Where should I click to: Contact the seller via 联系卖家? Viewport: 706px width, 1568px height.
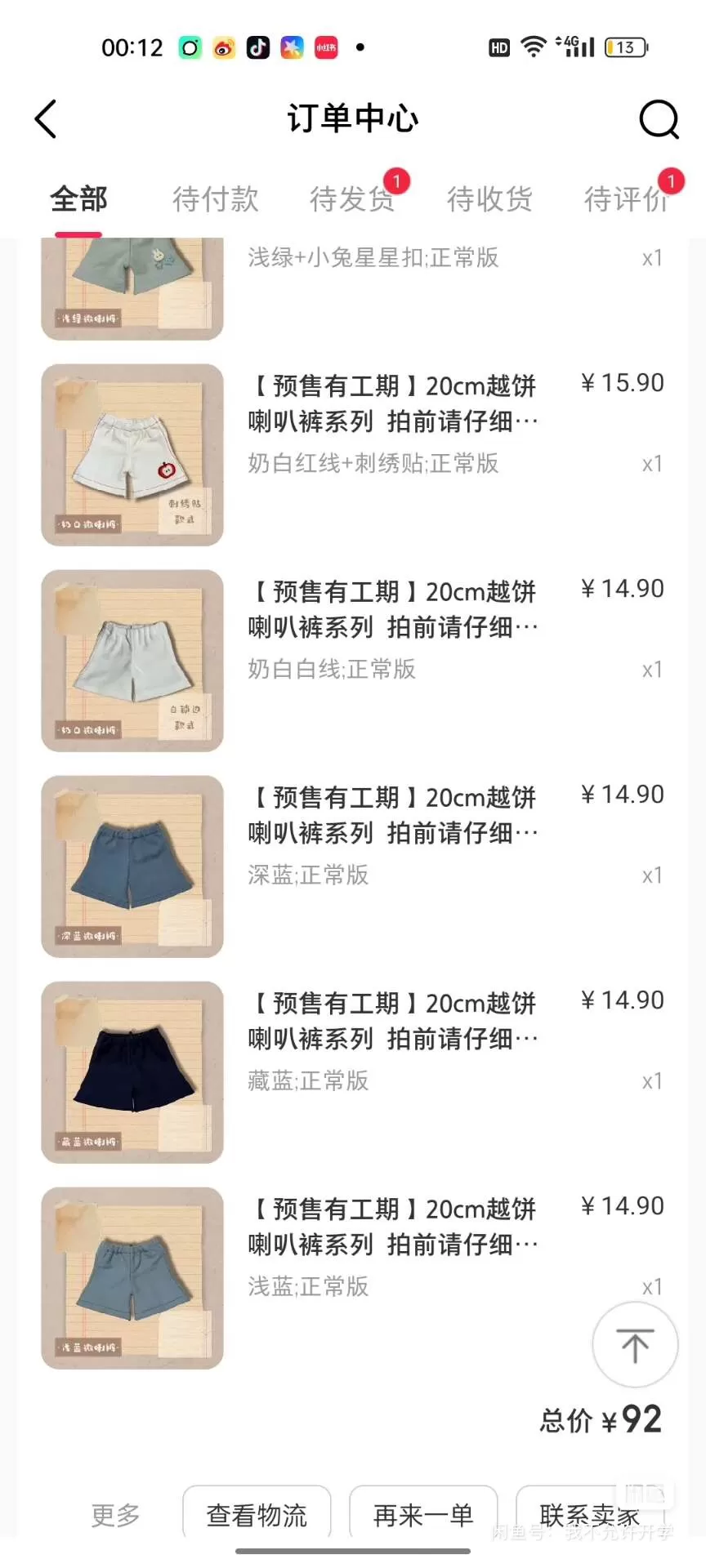point(588,1516)
